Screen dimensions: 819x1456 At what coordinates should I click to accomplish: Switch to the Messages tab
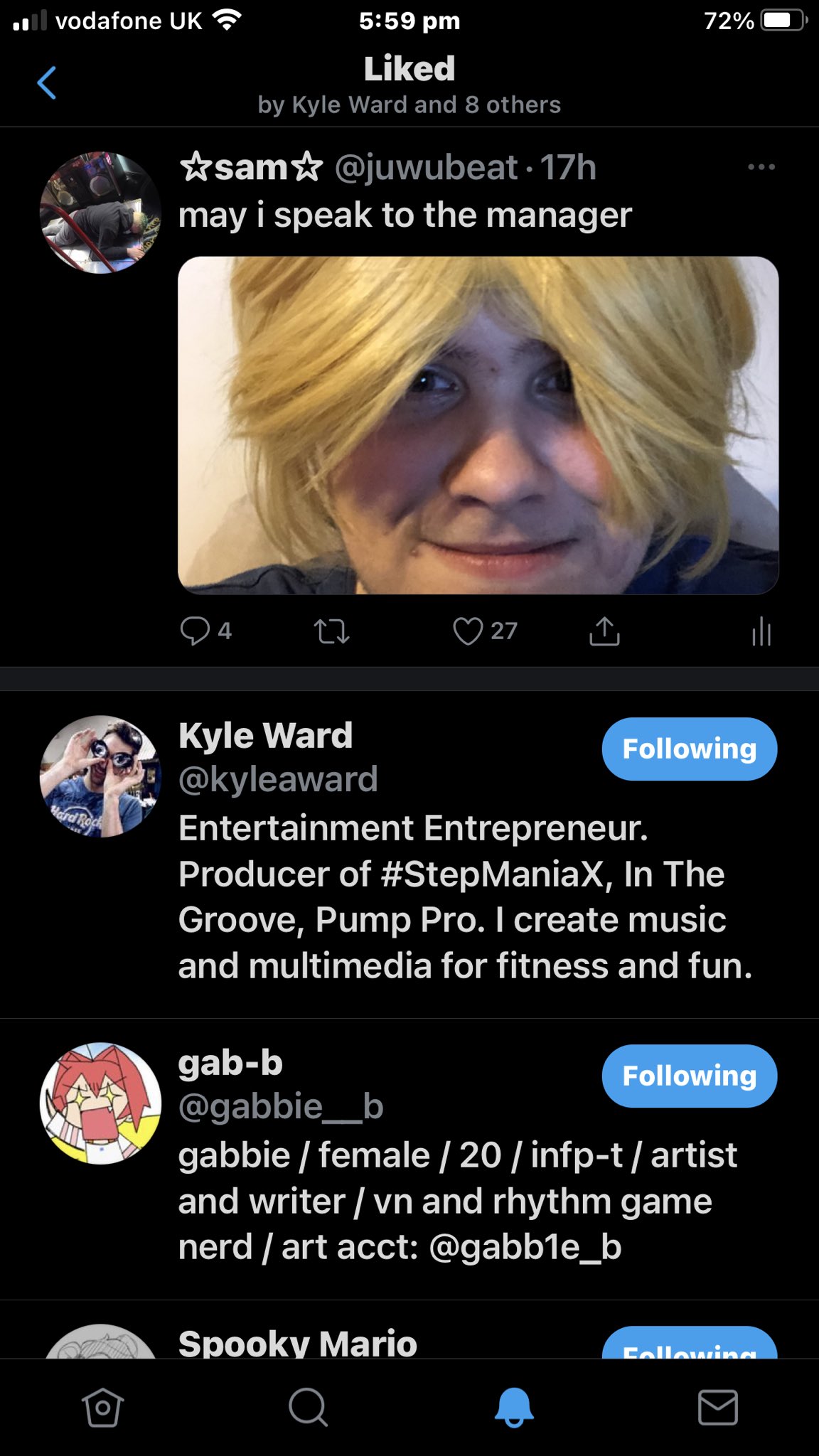(x=717, y=1407)
